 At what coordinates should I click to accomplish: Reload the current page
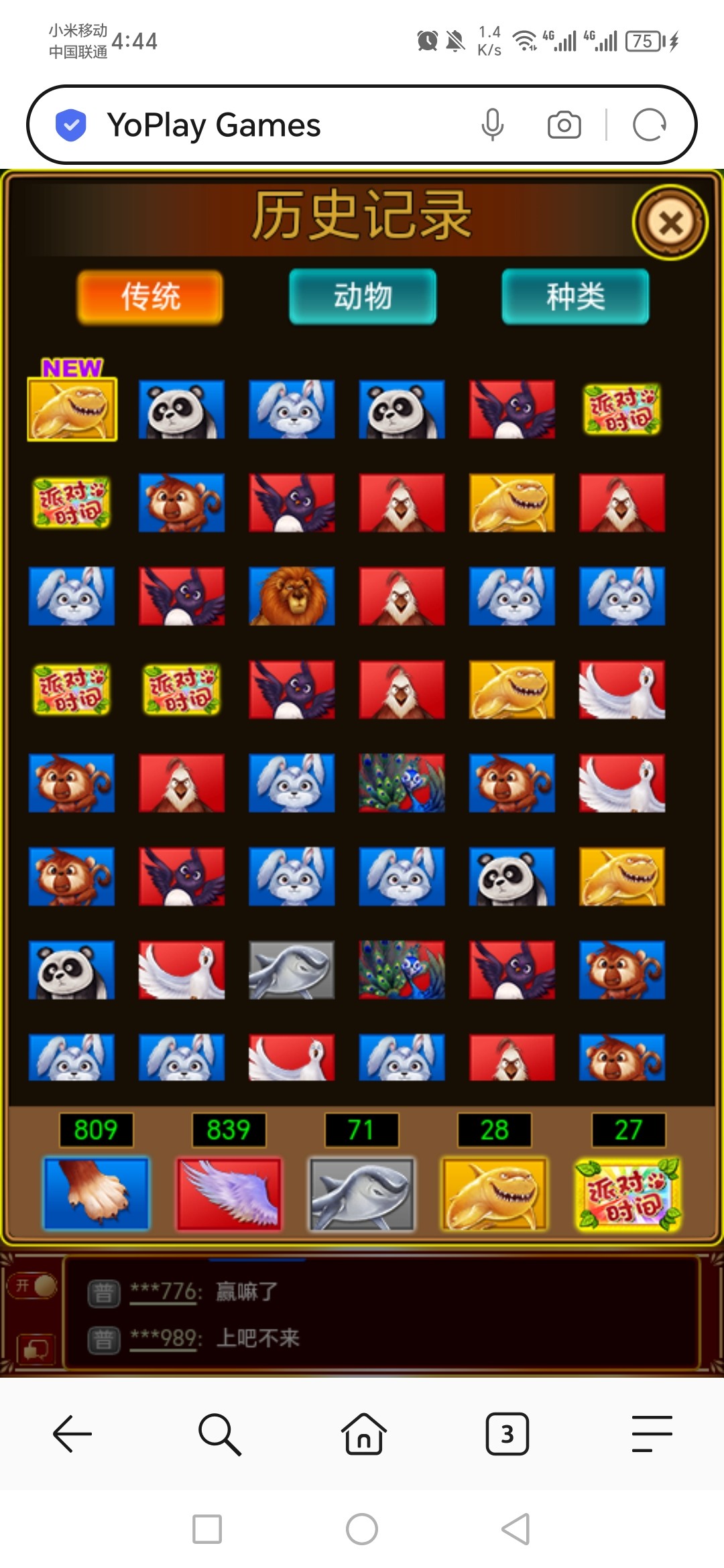[x=649, y=125]
